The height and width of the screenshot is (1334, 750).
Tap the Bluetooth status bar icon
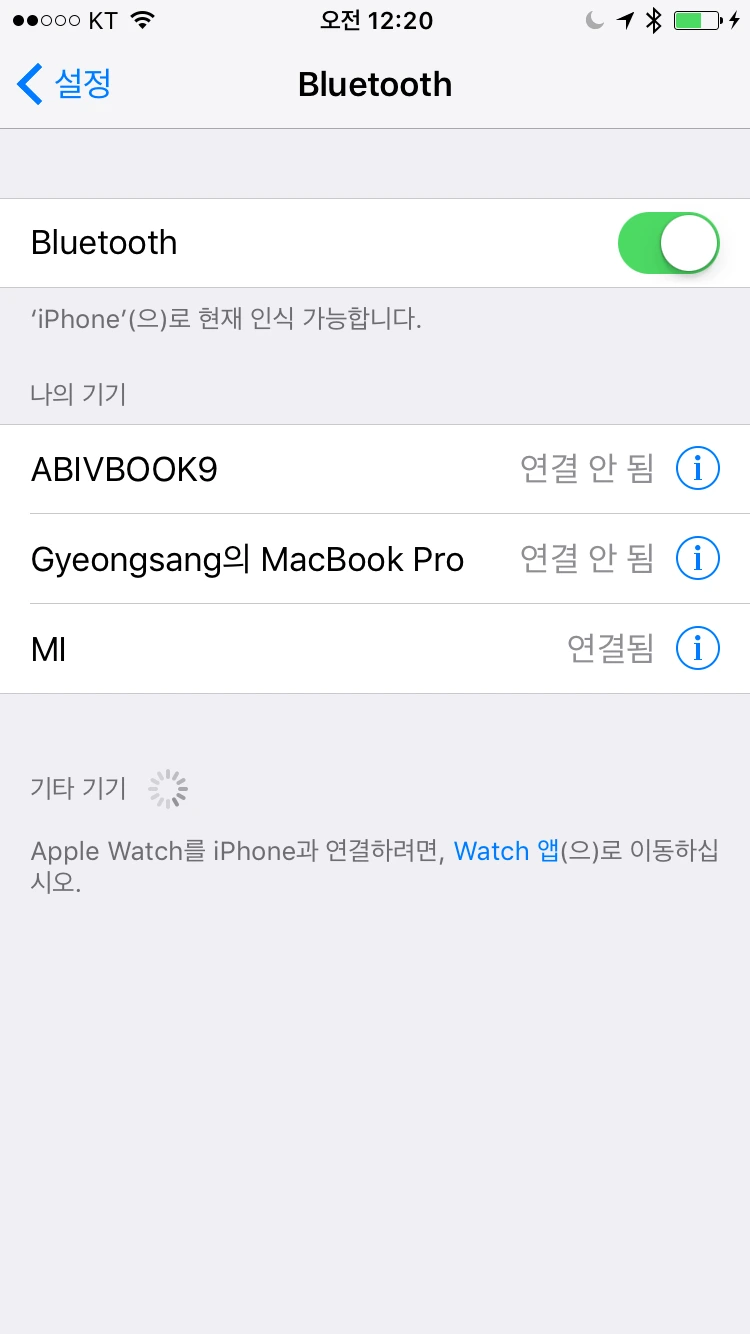click(x=655, y=19)
